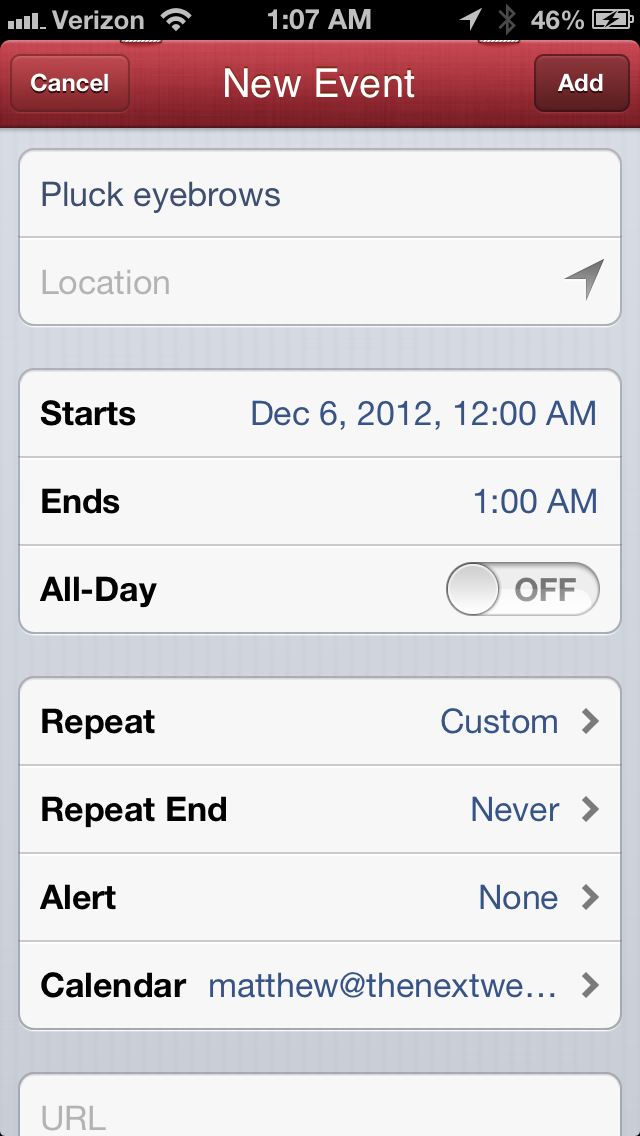This screenshot has width=640, height=1136.
Task: Edit the event title Pluck eyebrows
Action: click(x=320, y=194)
